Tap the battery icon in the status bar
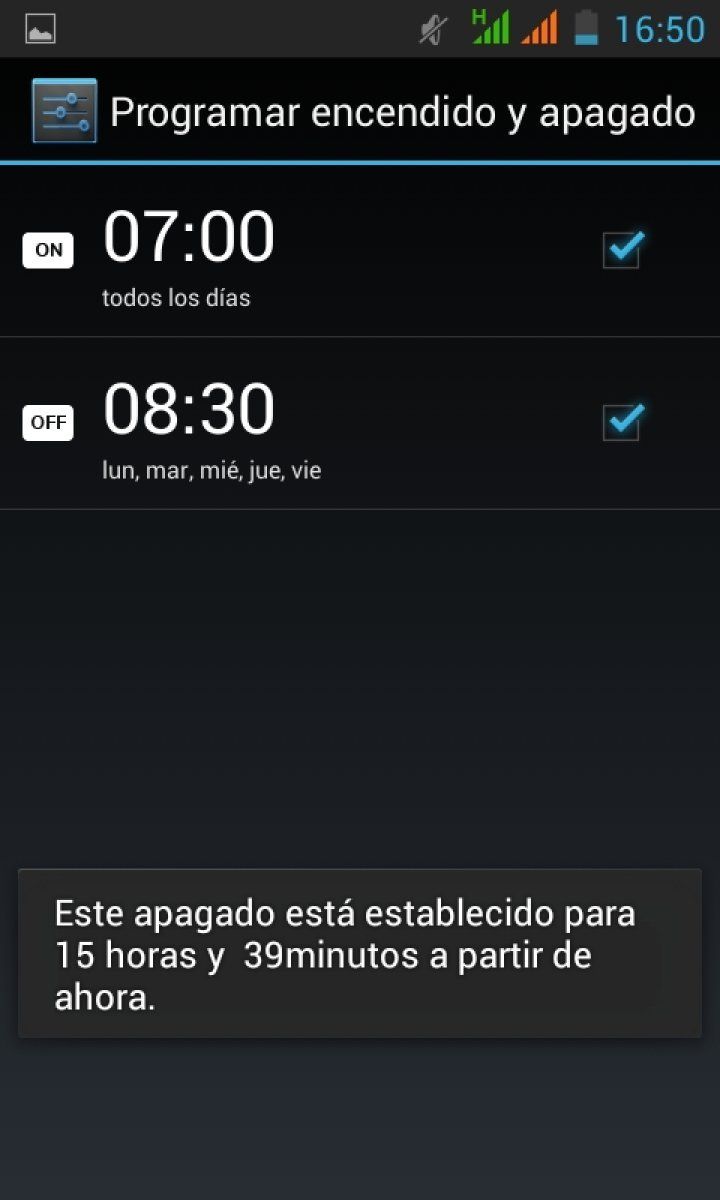Image resolution: width=720 pixels, height=1200 pixels. coord(585,28)
